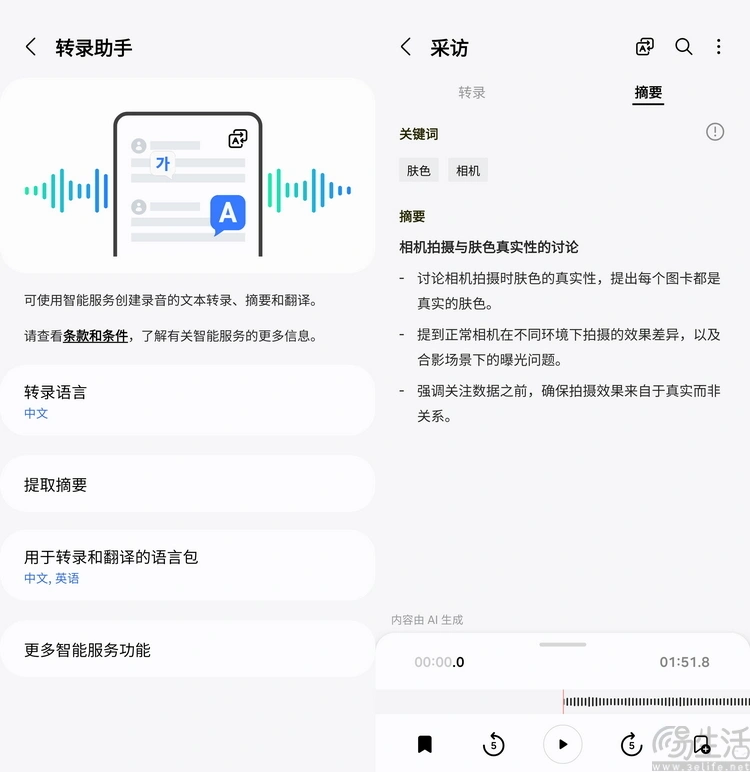Open the 条款和条件 link
The image size is (750, 772).
95,337
